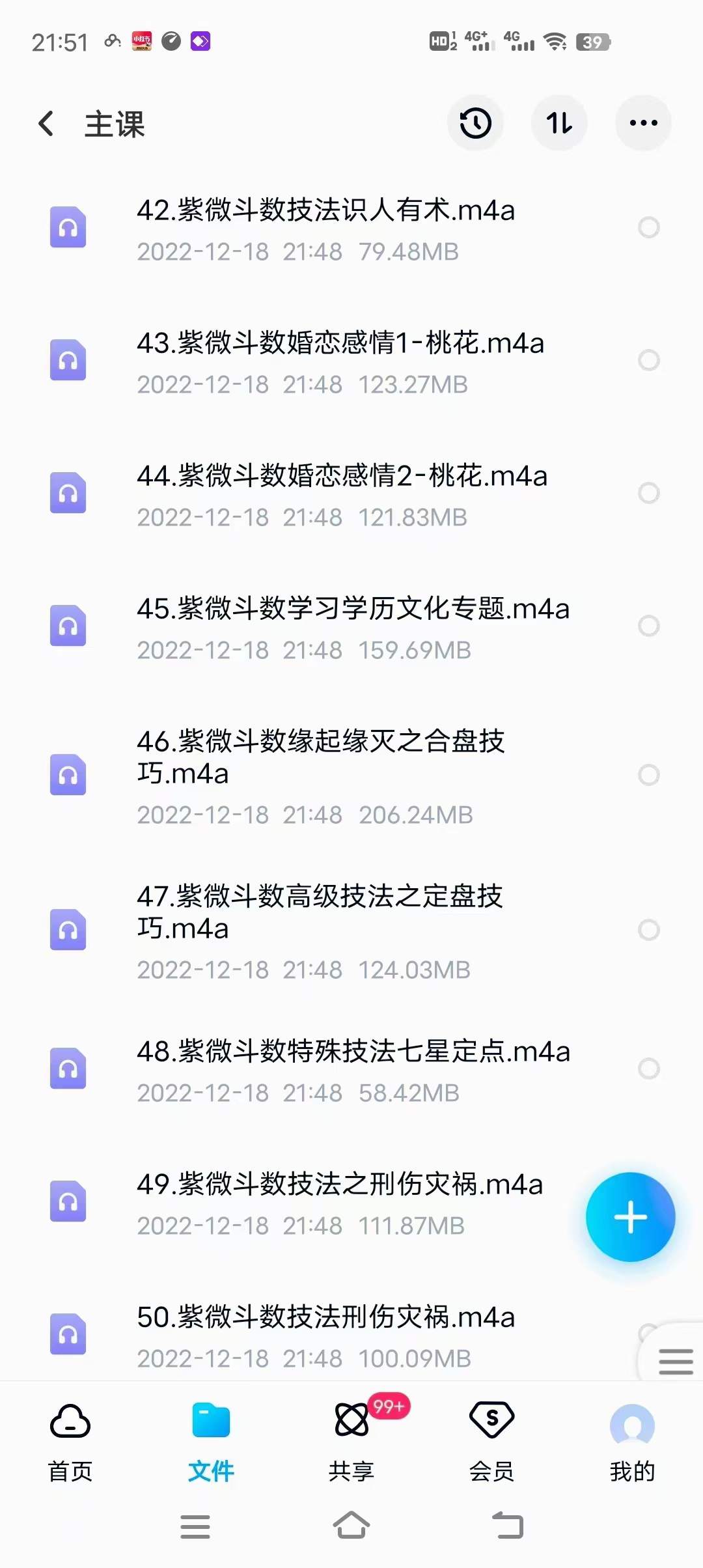Tap the audio icon beside file 42
This screenshot has width=703, height=1568.
click(x=68, y=227)
